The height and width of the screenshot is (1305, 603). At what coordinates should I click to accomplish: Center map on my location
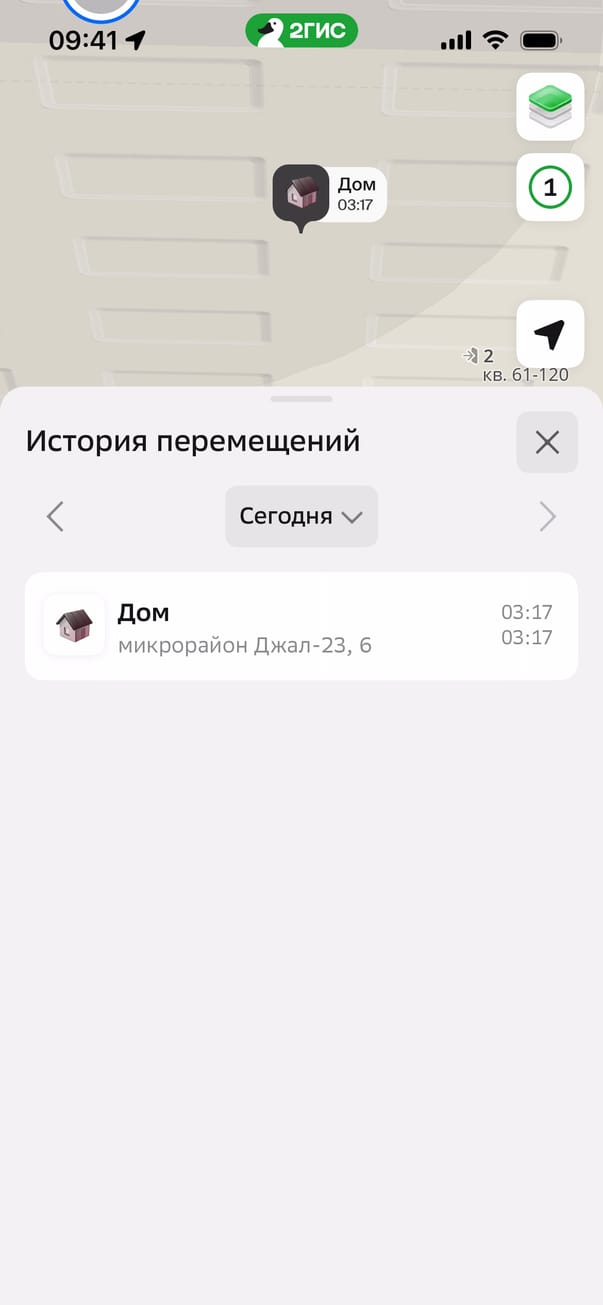(x=549, y=334)
